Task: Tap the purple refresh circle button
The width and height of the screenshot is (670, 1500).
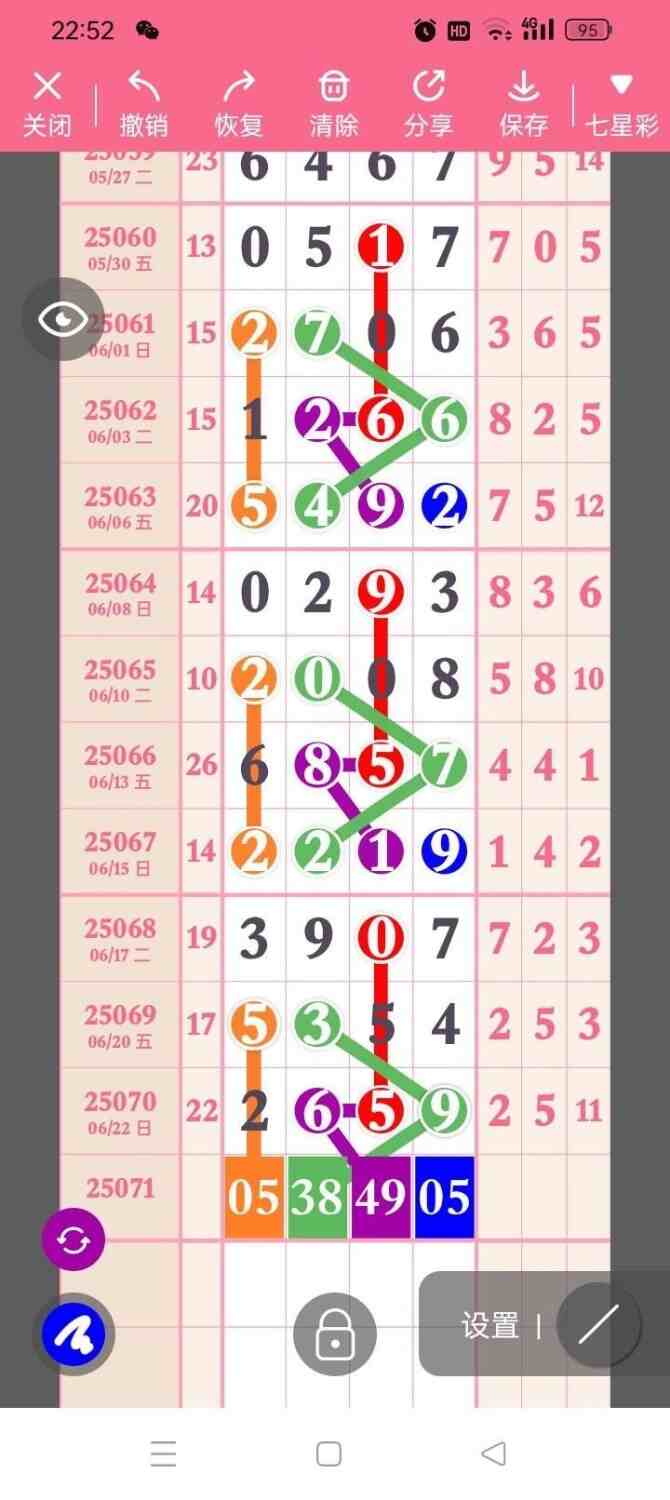Action: pos(74,1241)
